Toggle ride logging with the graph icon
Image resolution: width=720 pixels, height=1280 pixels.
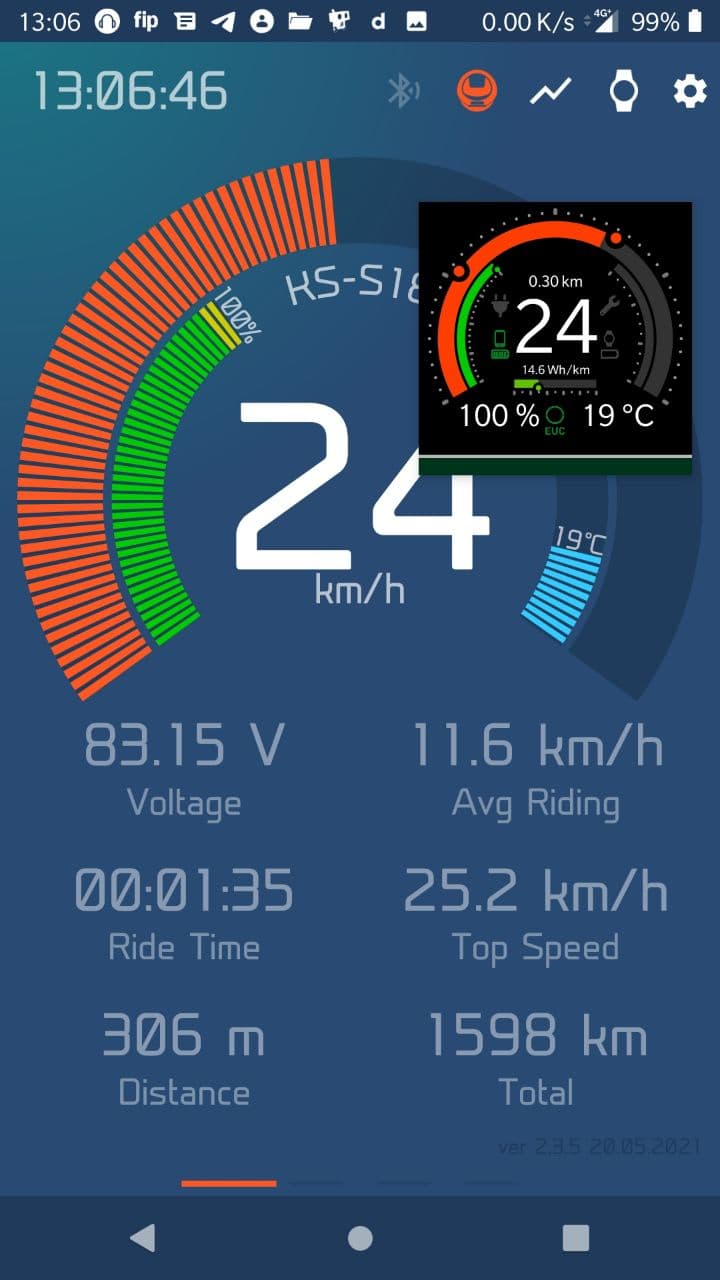click(551, 92)
